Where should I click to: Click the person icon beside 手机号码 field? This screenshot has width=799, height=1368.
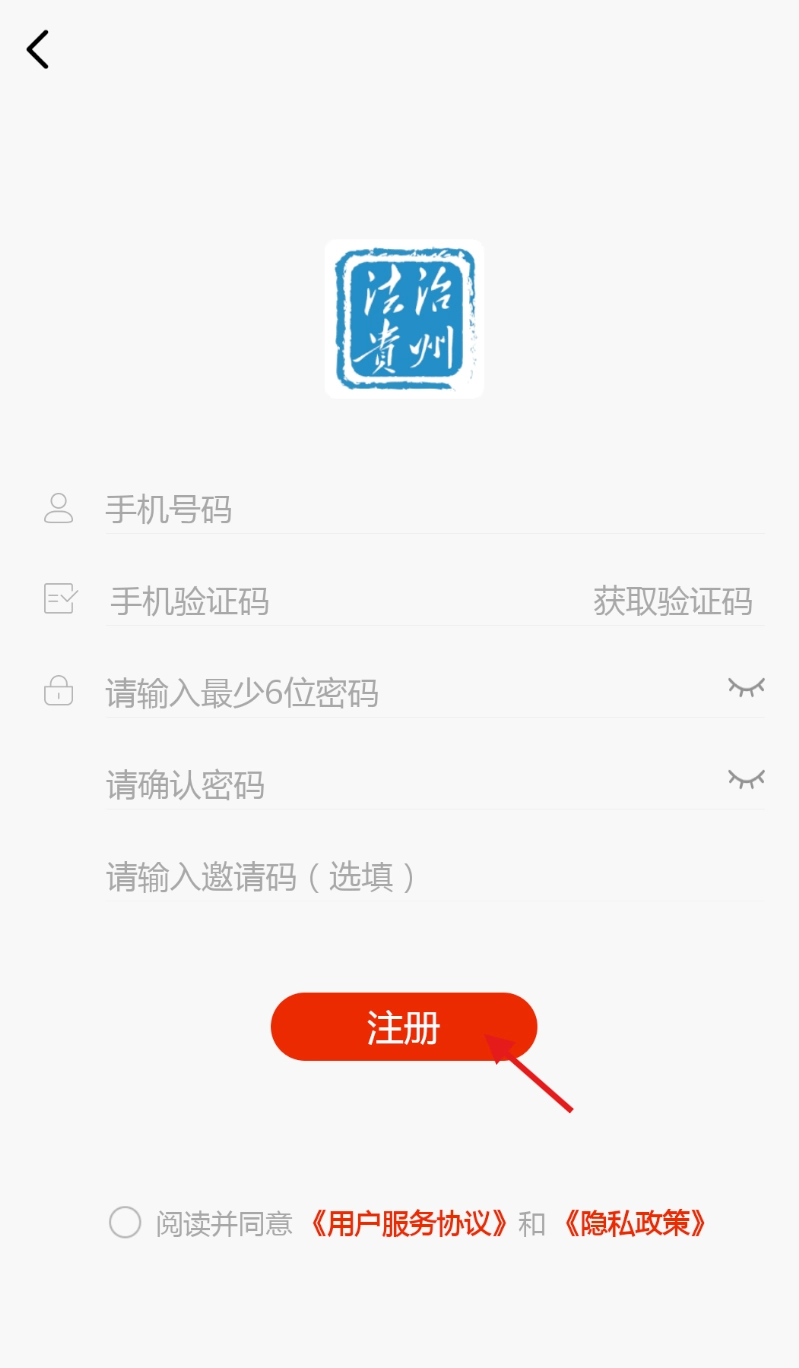click(58, 509)
